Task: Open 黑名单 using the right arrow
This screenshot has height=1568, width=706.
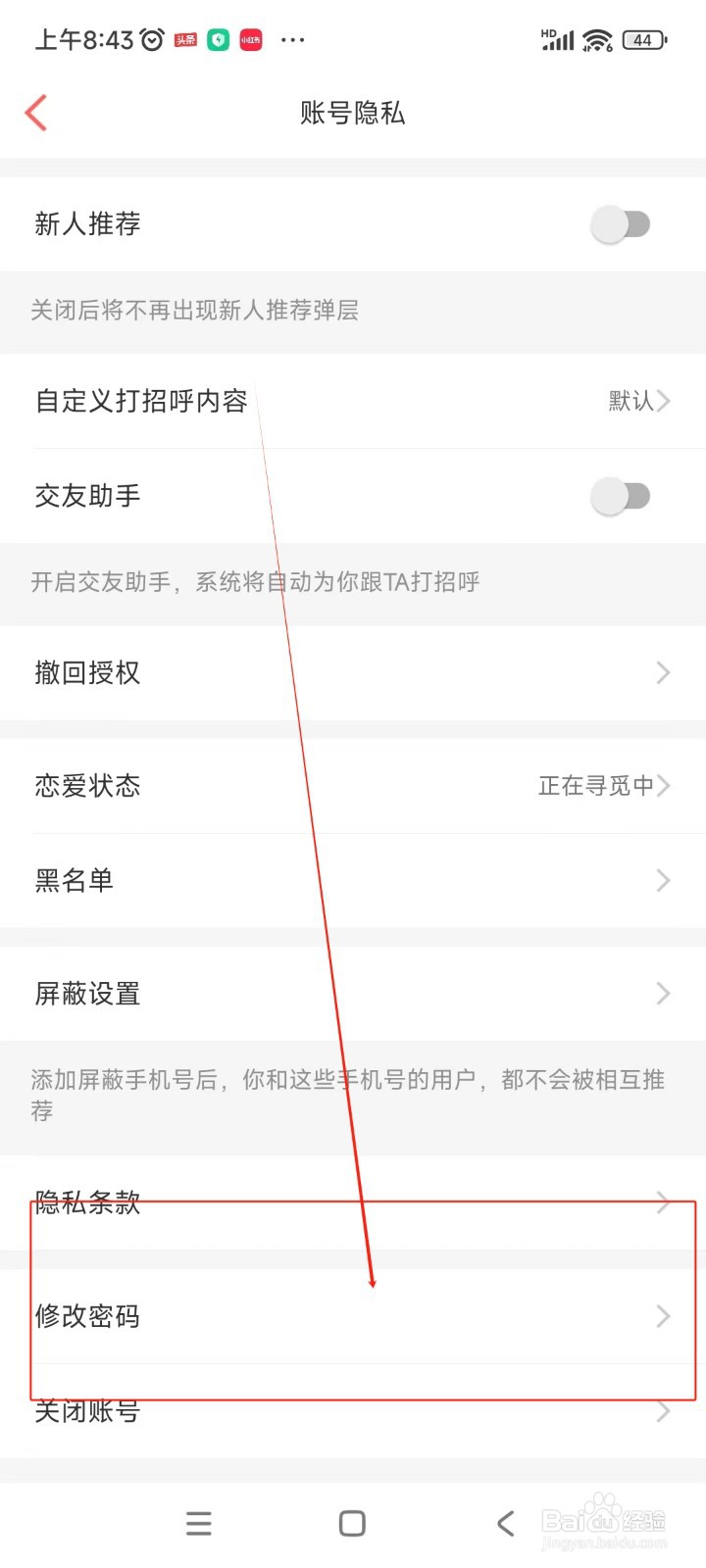Action: [662, 880]
